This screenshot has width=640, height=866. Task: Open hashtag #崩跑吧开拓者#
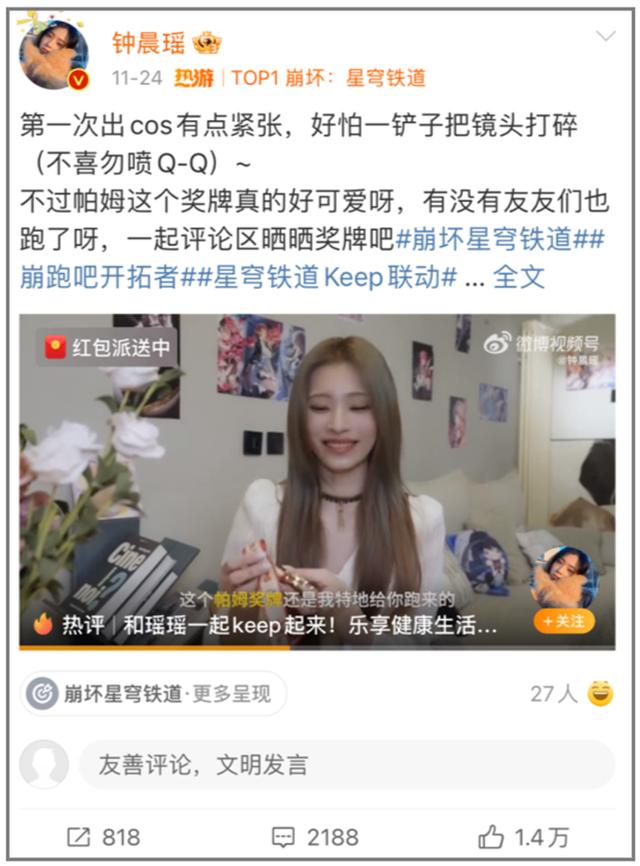point(100,277)
